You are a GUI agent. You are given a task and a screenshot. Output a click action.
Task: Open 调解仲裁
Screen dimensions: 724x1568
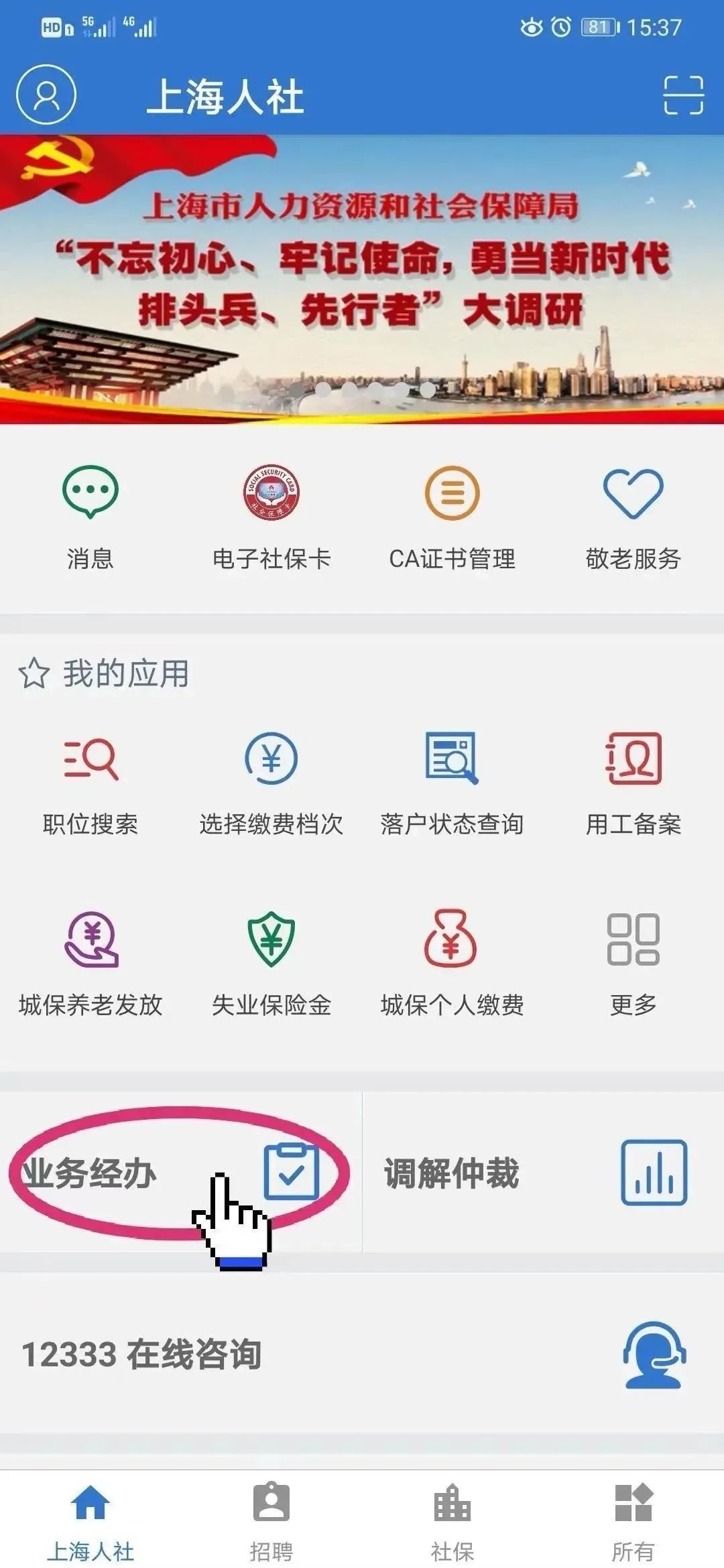(536, 1173)
